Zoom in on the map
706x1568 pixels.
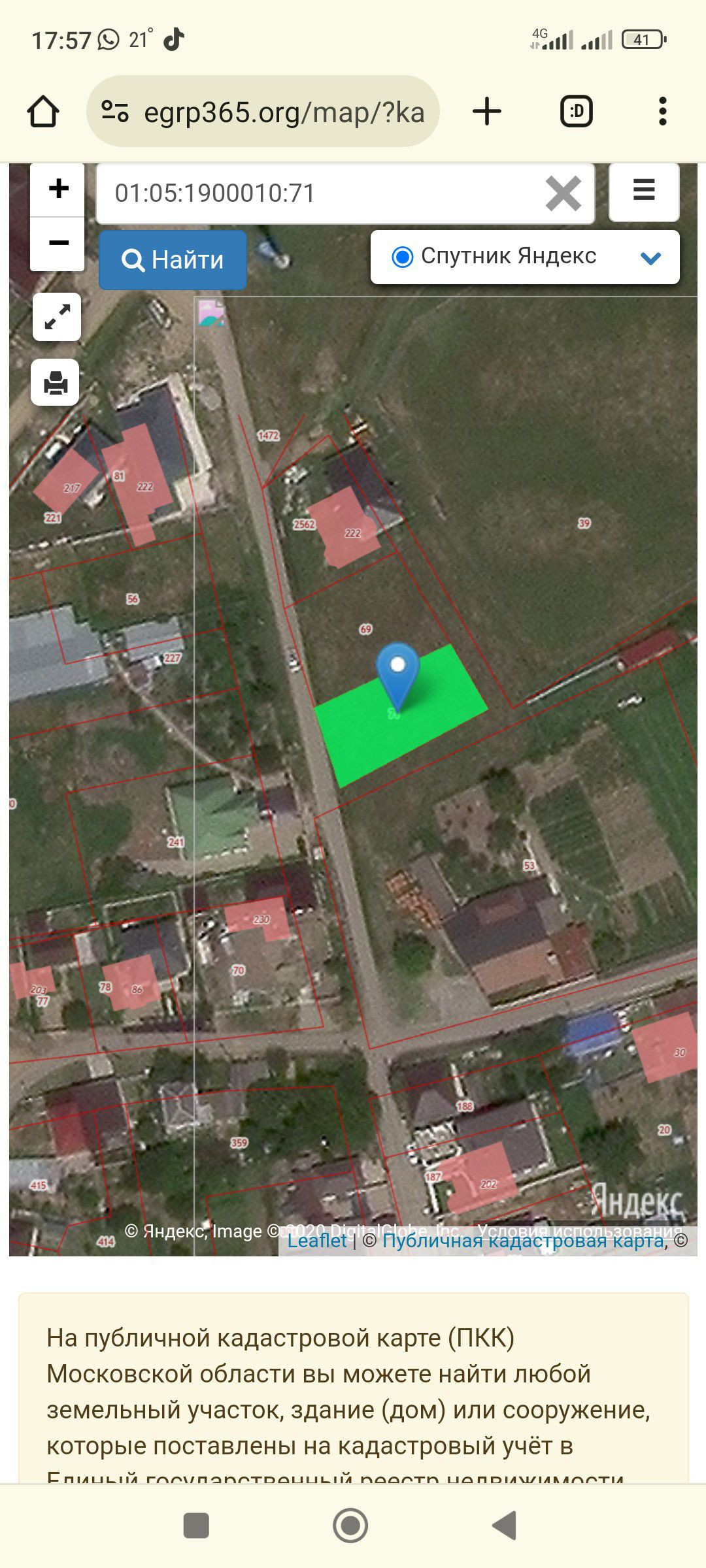pos(58,189)
